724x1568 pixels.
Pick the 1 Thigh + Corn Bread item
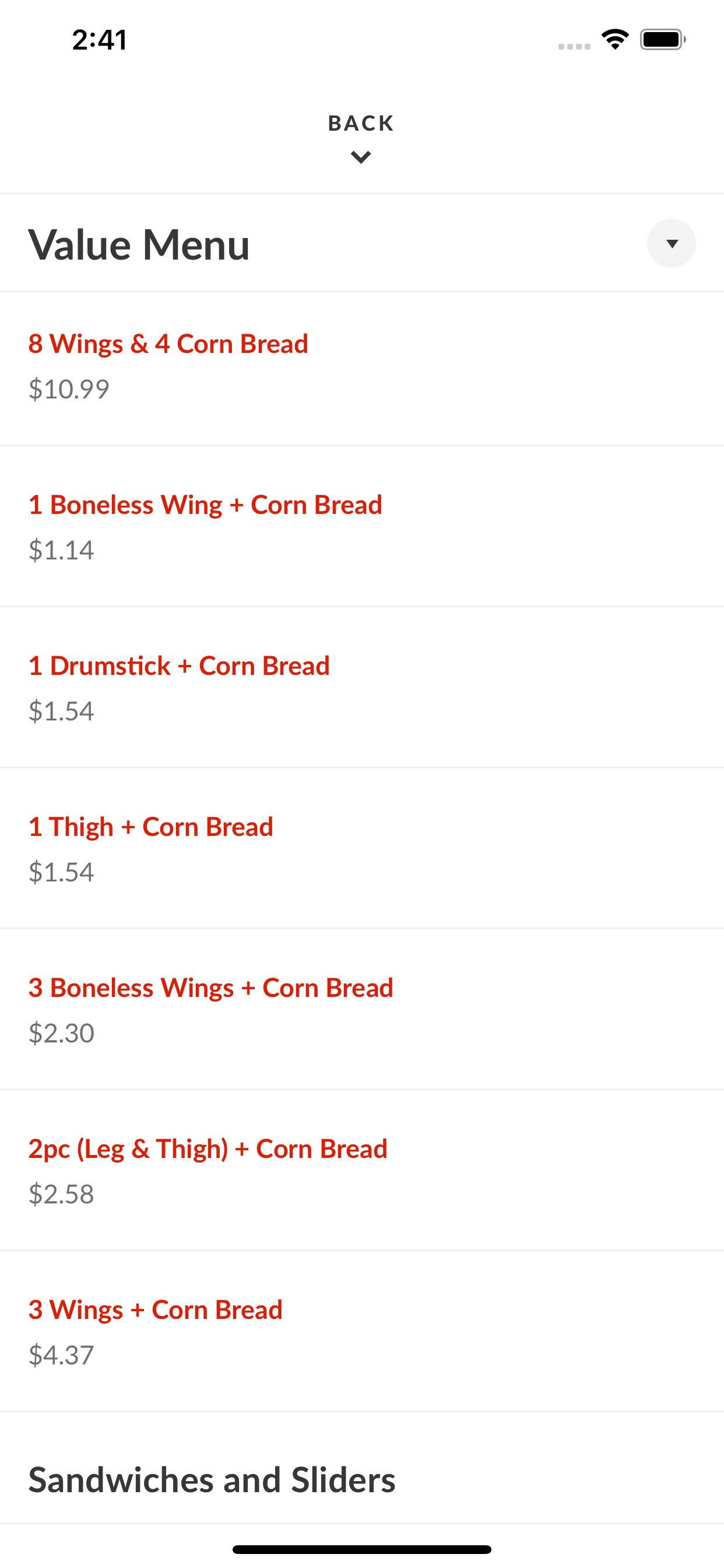click(362, 849)
